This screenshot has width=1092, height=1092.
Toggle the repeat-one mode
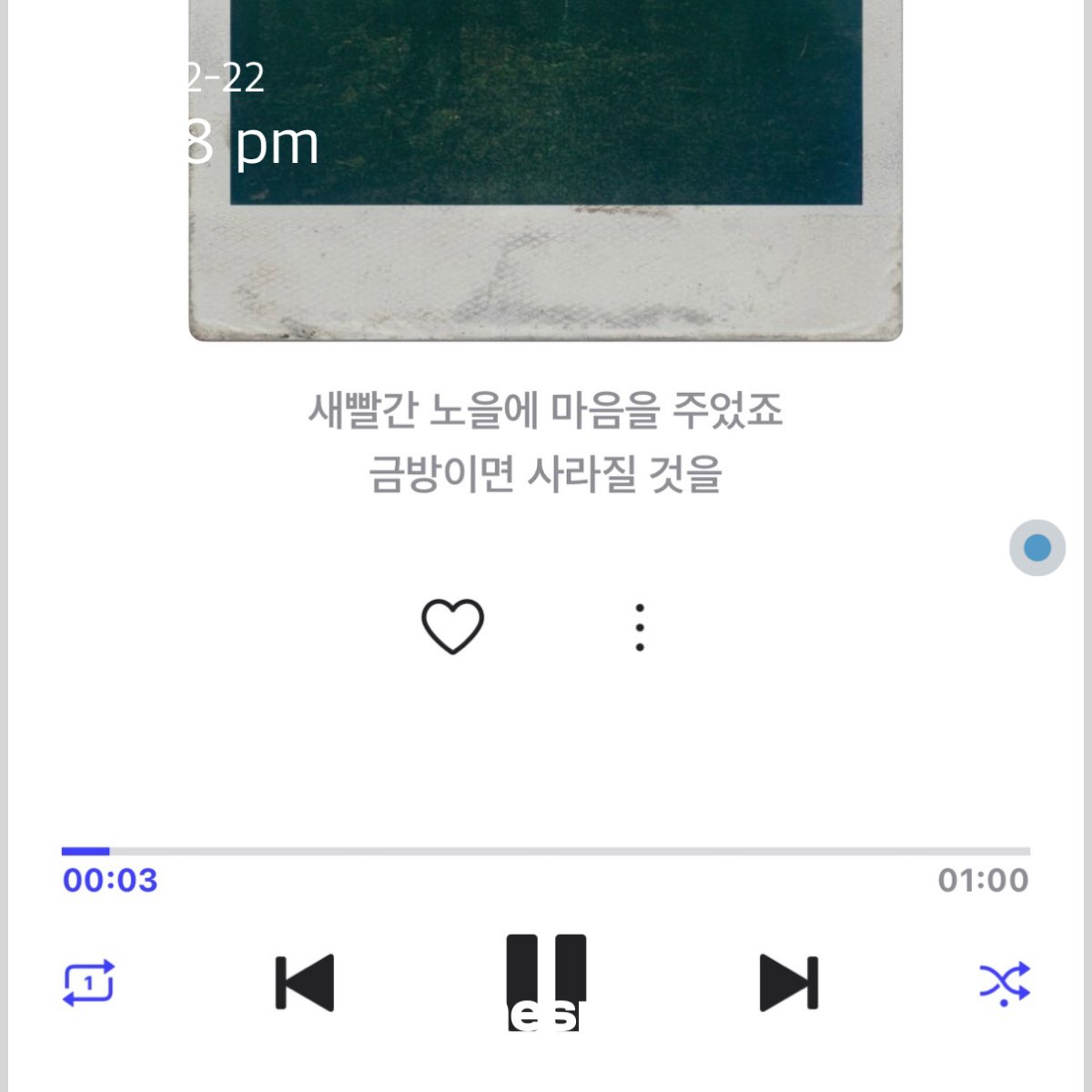click(88, 983)
